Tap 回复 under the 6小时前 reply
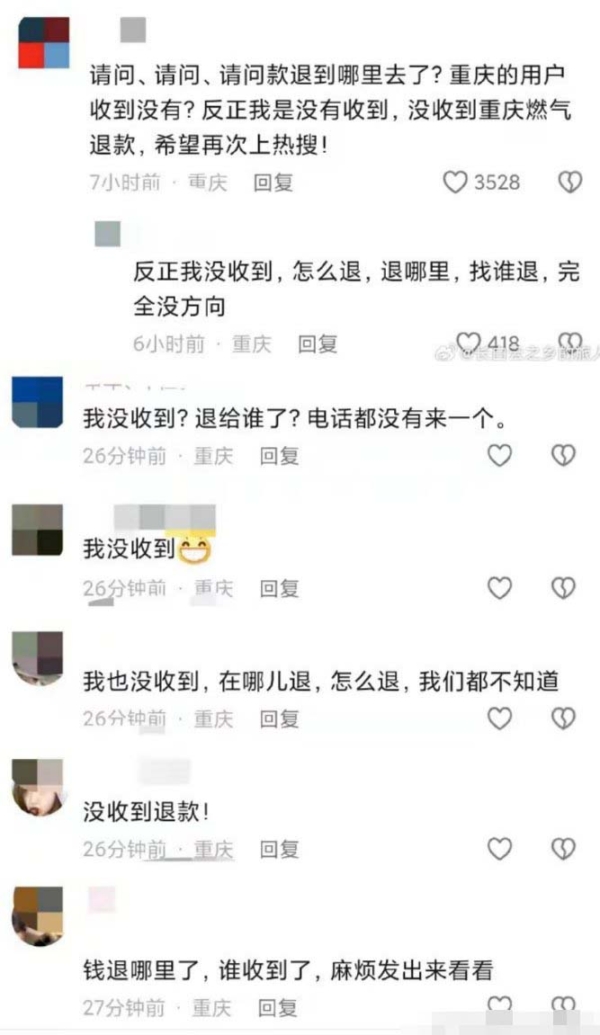Viewport: 600px width, 1035px height. tap(317, 344)
